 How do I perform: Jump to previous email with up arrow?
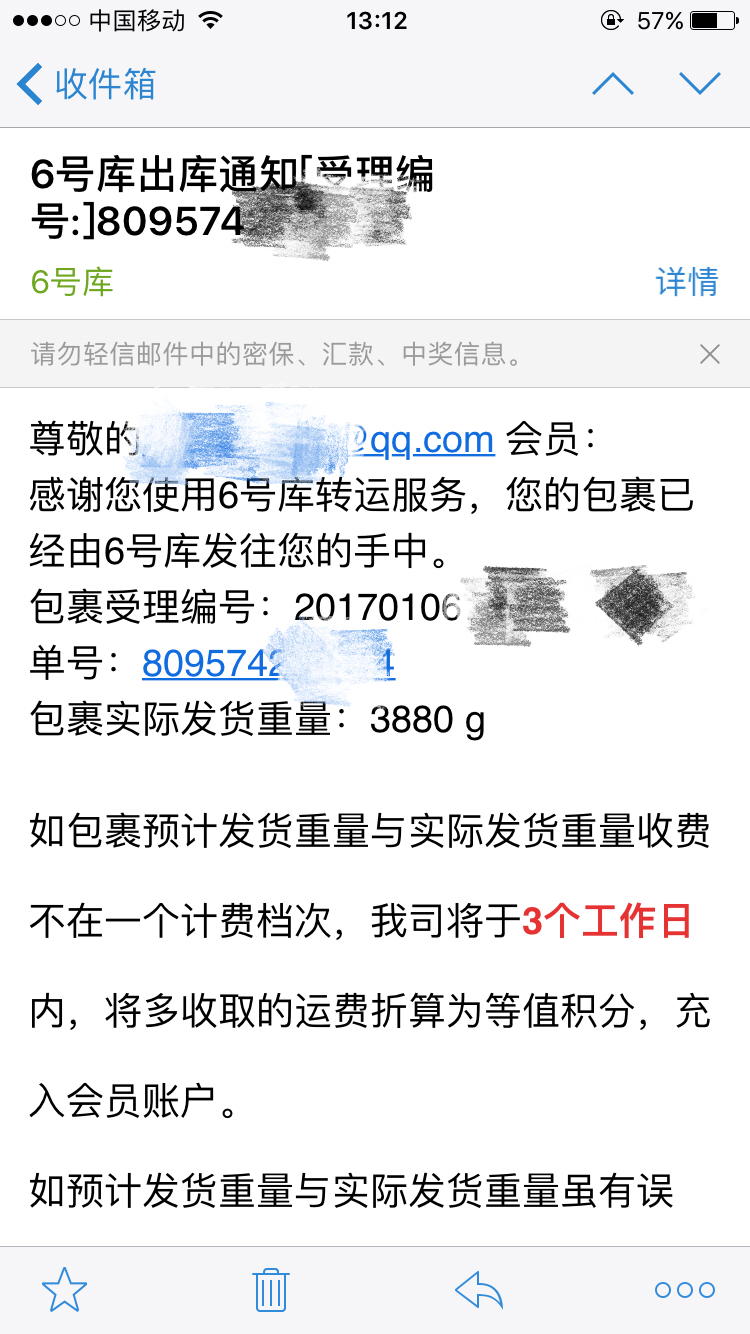click(x=613, y=83)
